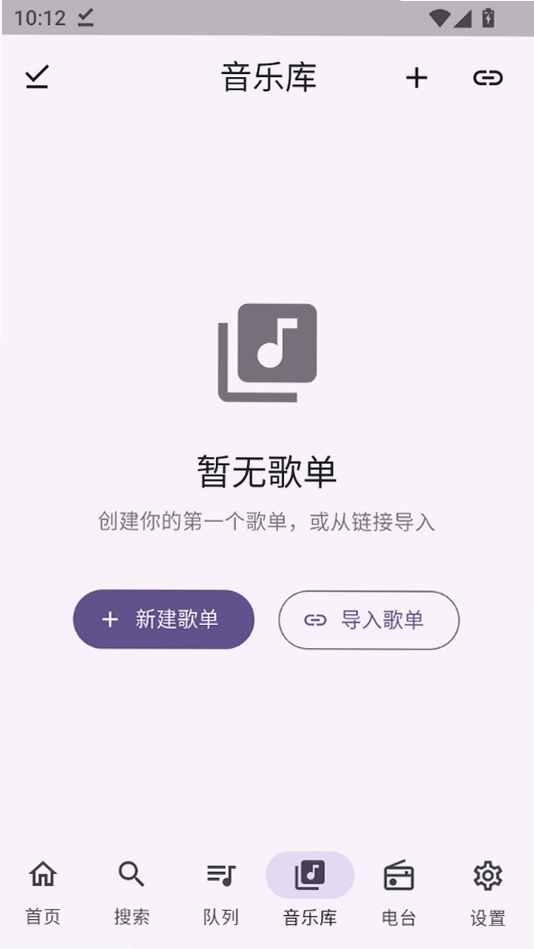Image resolution: width=534 pixels, height=949 pixels.
Task: Open the 搜索 tab
Action: (131, 892)
